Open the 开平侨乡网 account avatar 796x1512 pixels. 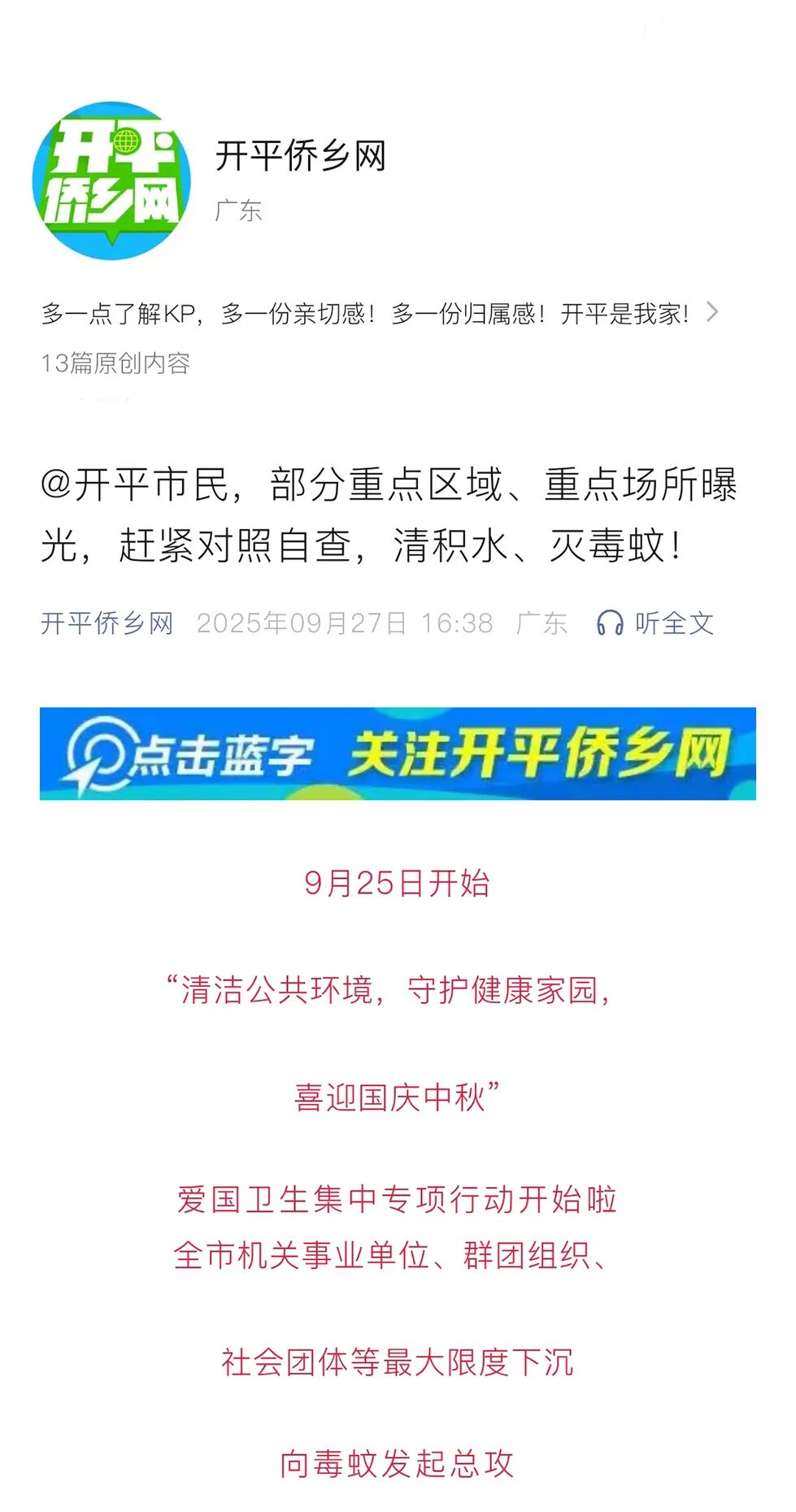click(111, 180)
